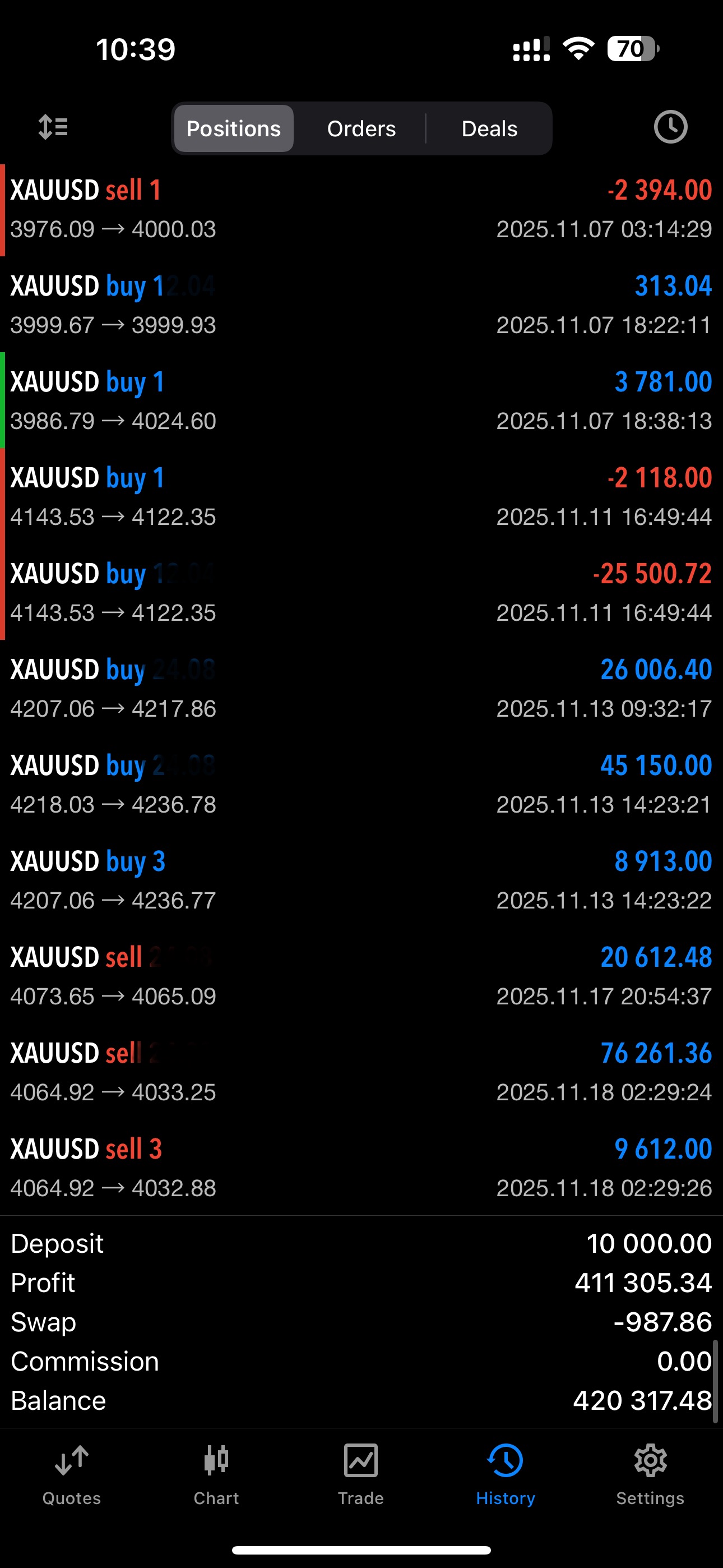Viewport: 723px width, 1568px height.
Task: View the XAUUSD buy losing 25 500.72
Action: tap(361, 593)
